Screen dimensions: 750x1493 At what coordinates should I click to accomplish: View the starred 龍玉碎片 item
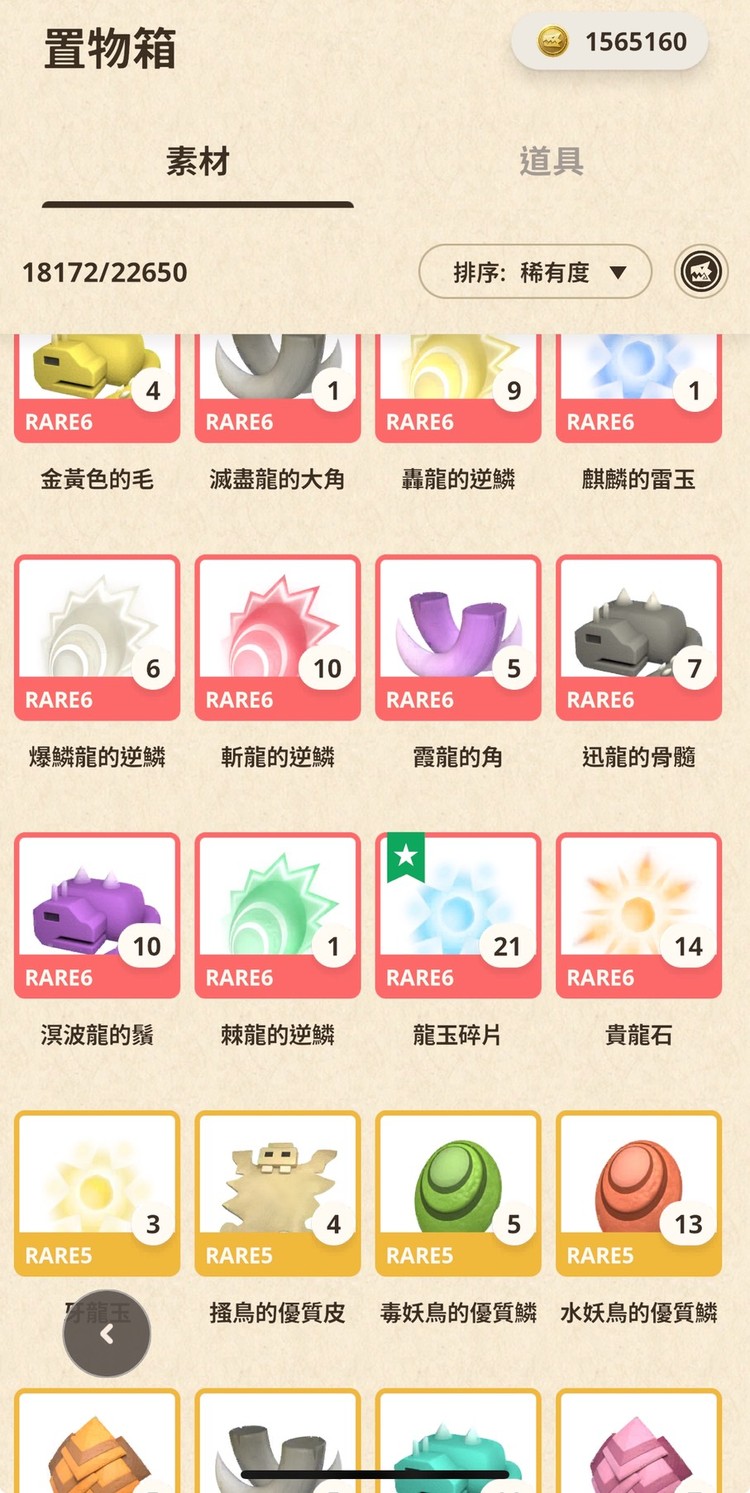(458, 915)
